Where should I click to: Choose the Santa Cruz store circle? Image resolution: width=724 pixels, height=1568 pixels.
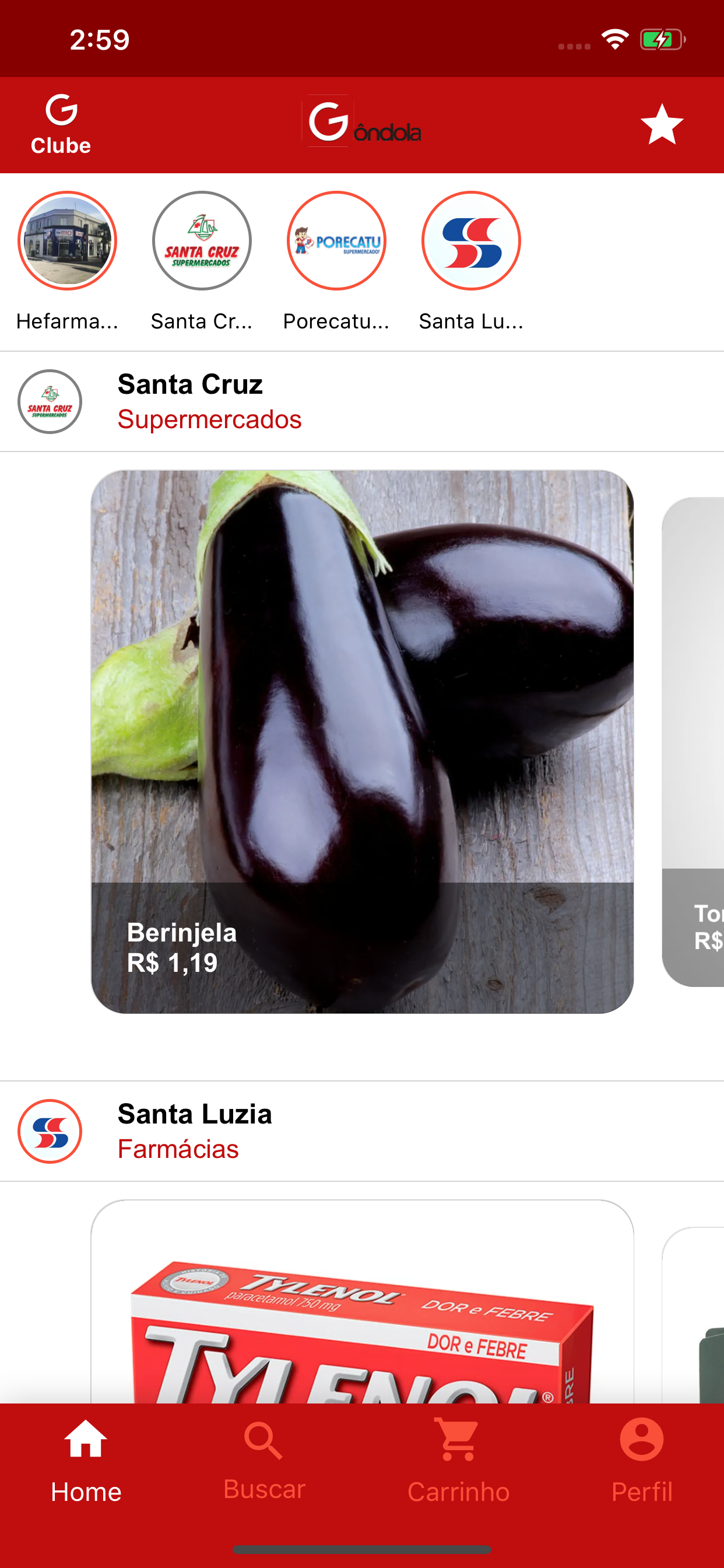coord(201,241)
